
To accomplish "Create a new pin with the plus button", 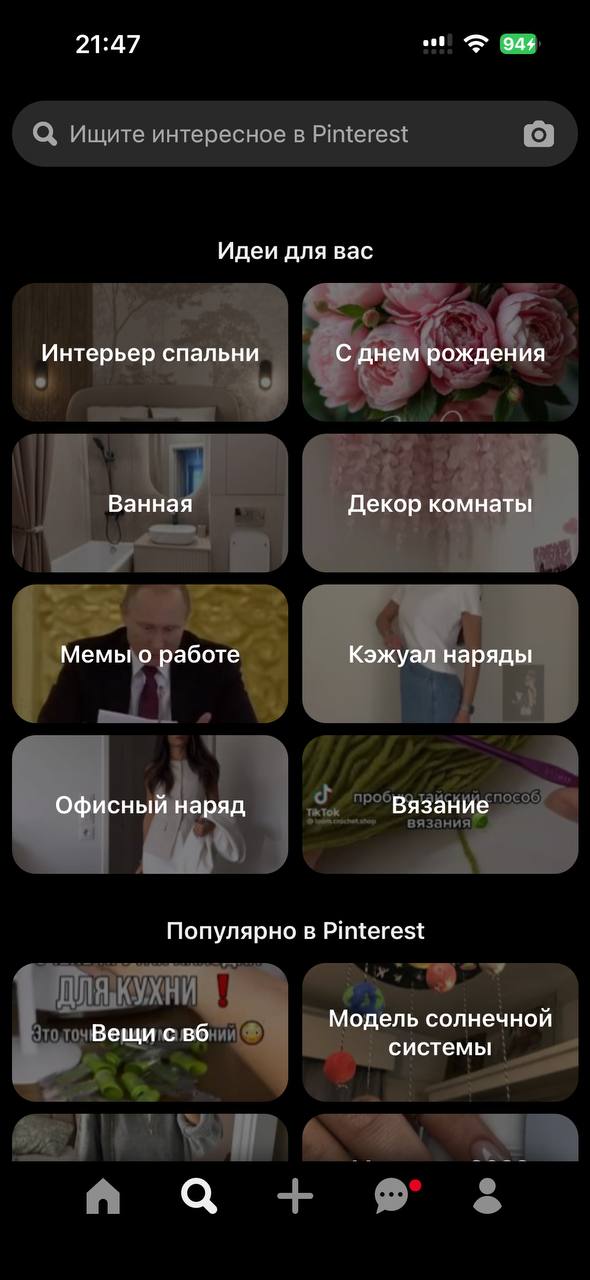I will 295,1196.
